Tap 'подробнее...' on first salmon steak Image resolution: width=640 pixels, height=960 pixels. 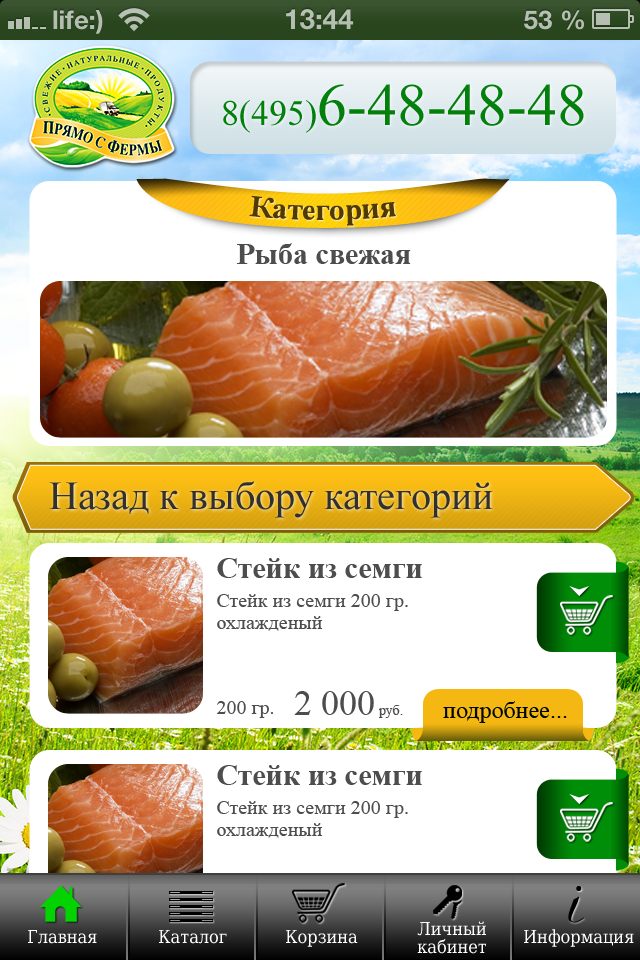coord(503,712)
